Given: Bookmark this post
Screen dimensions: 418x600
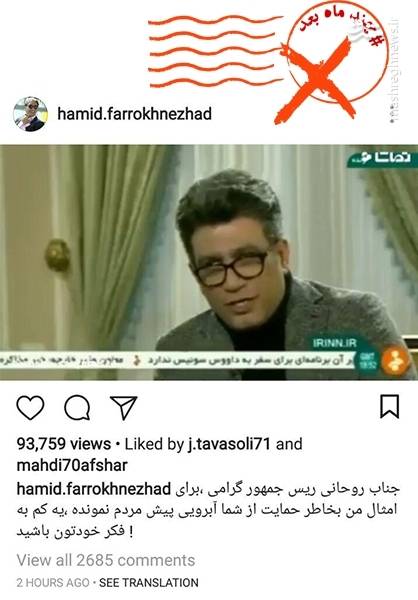Looking at the screenshot, I should click(390, 406).
